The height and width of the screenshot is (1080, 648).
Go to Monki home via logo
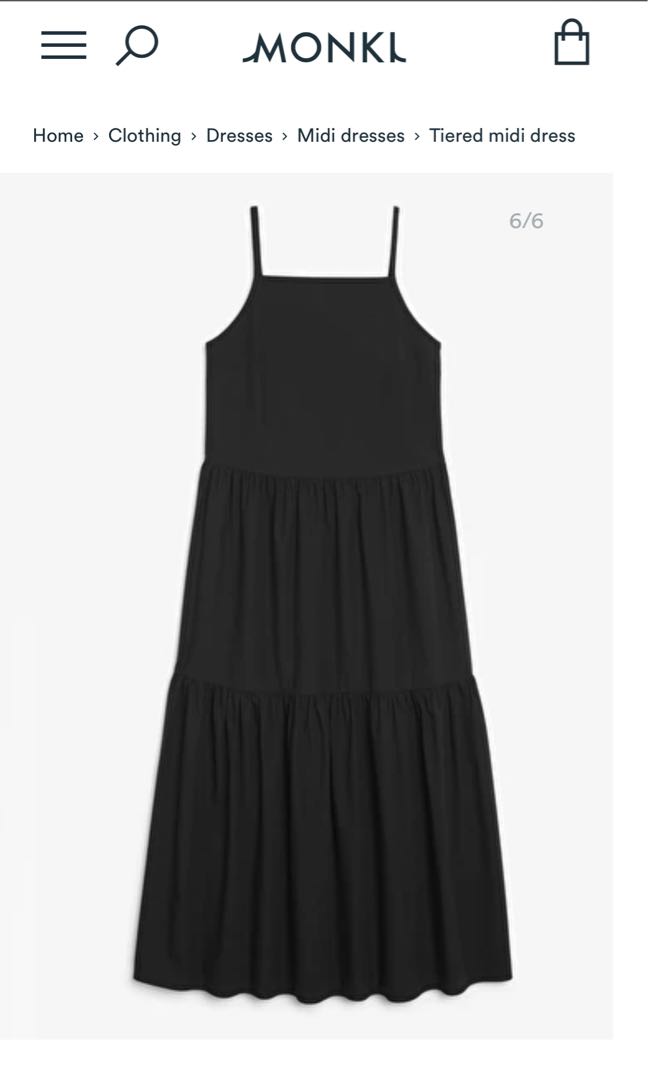pos(324,47)
